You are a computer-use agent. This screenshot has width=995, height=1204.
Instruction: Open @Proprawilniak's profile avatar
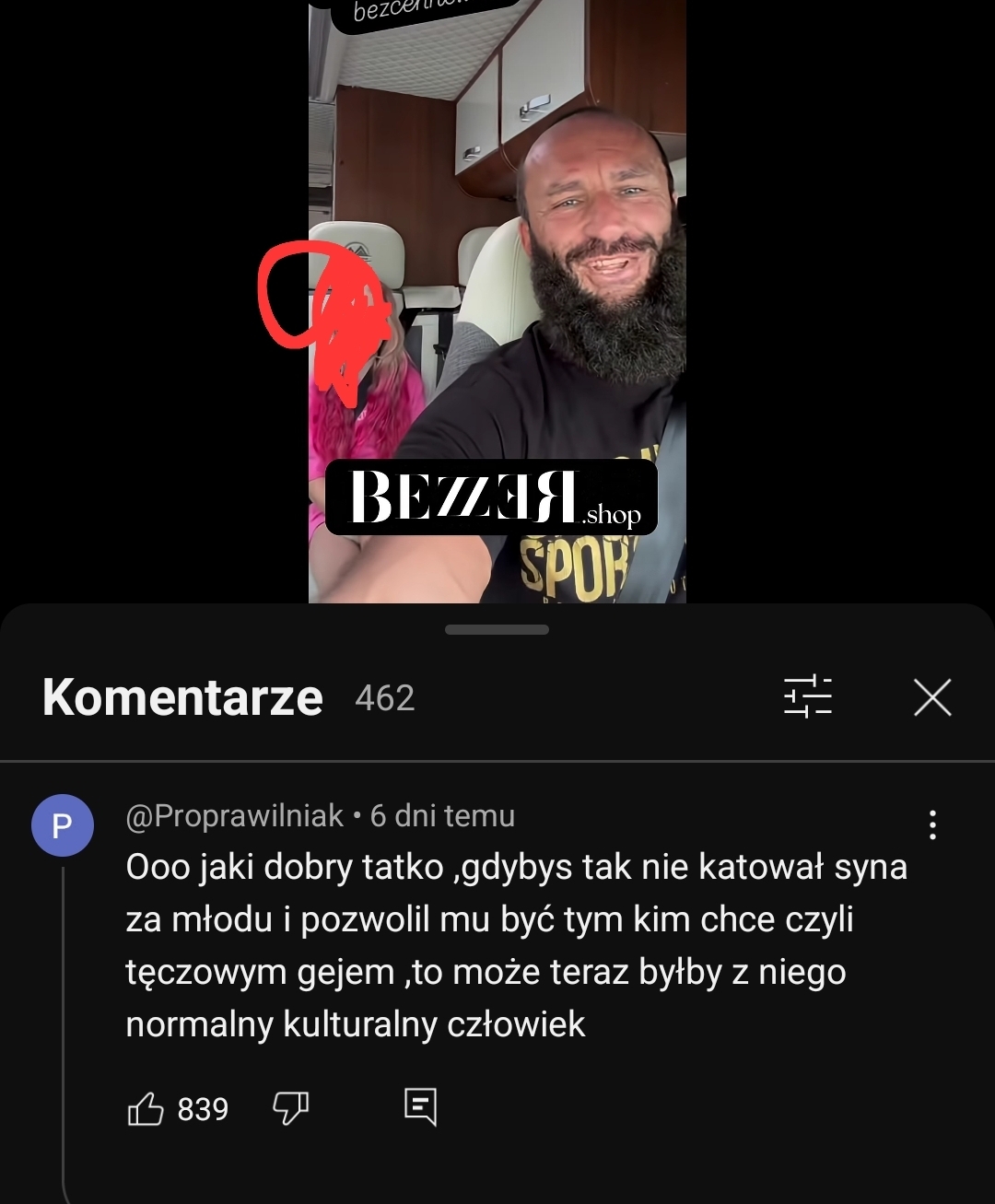click(63, 825)
